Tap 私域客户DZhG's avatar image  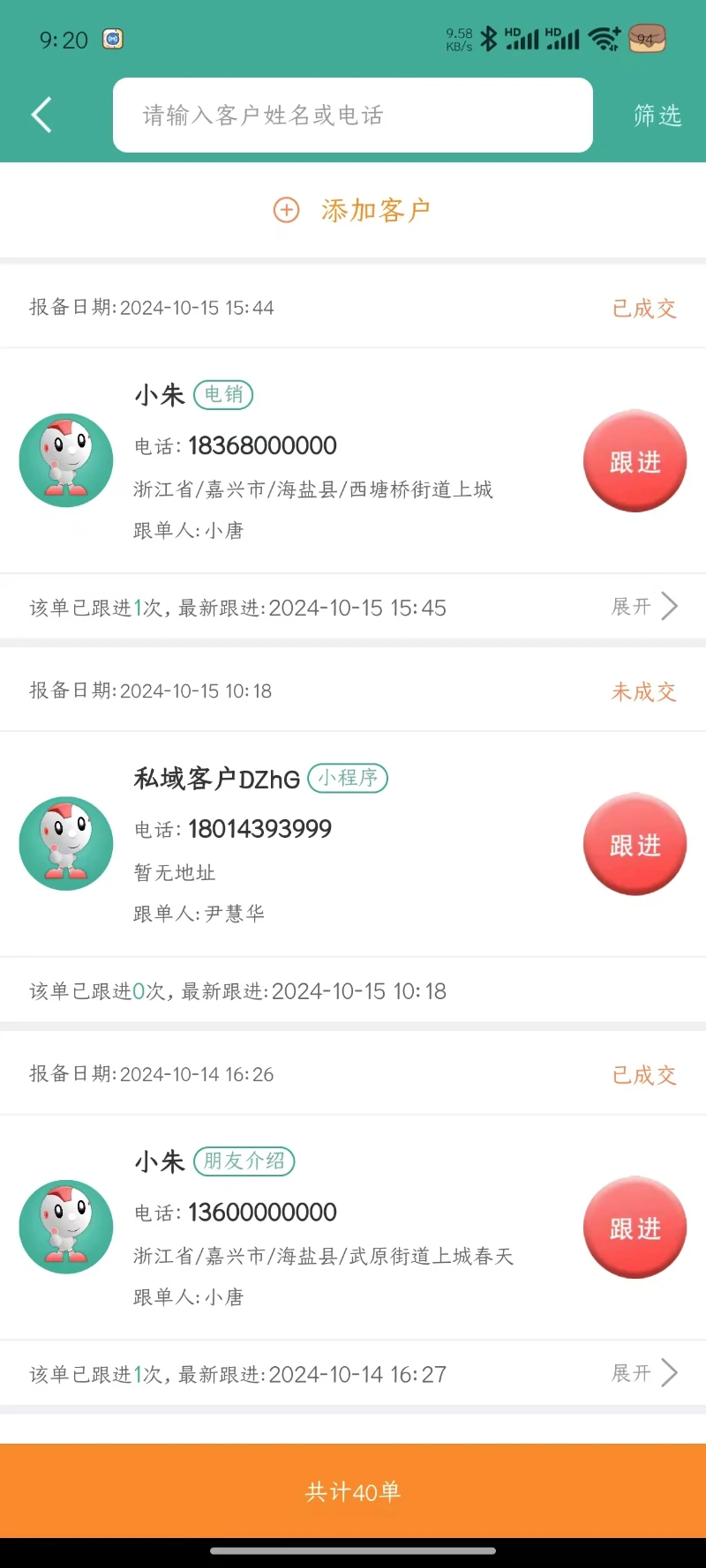65,843
